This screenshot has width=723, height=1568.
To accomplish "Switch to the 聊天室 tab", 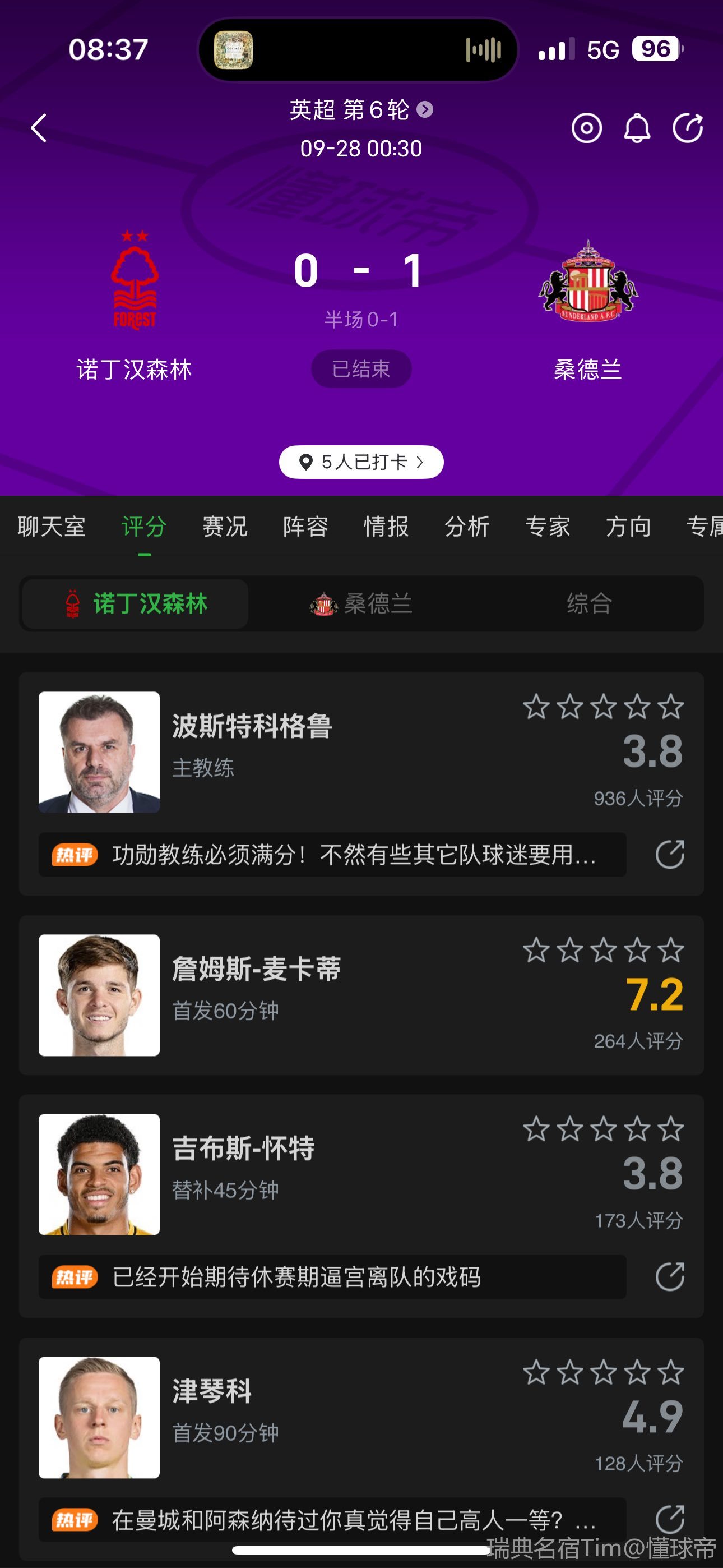I will 51,527.
